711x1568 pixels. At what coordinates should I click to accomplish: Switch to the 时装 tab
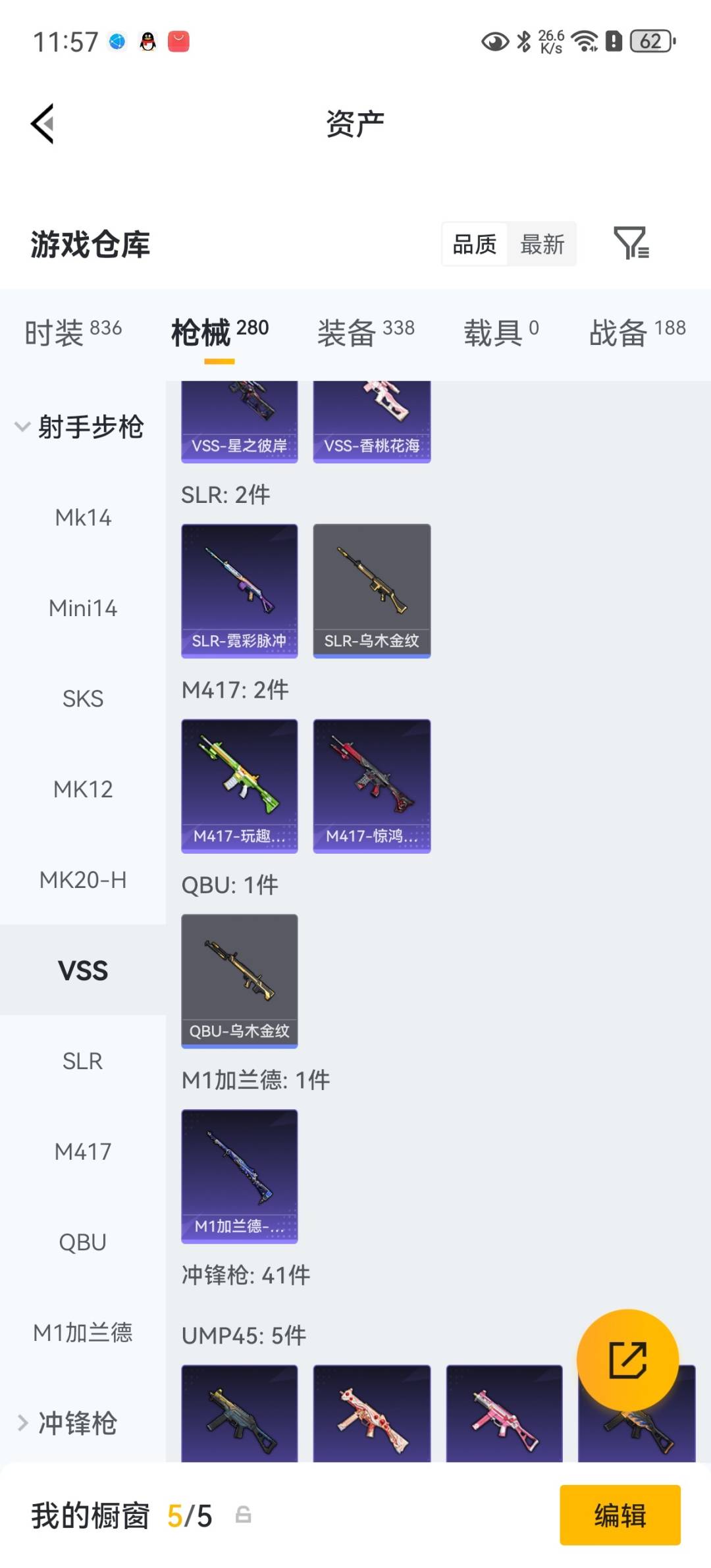(x=73, y=332)
